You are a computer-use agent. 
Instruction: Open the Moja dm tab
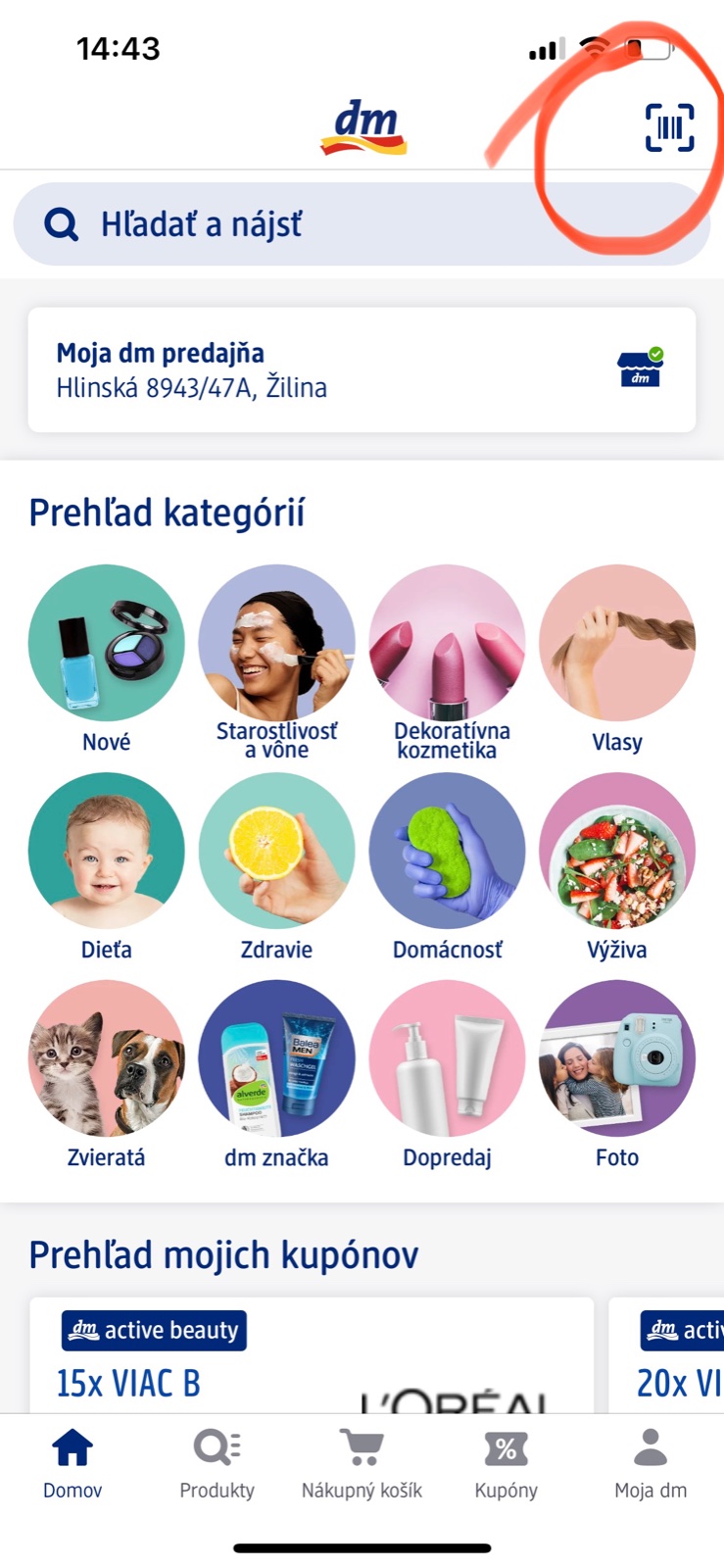point(651,1463)
